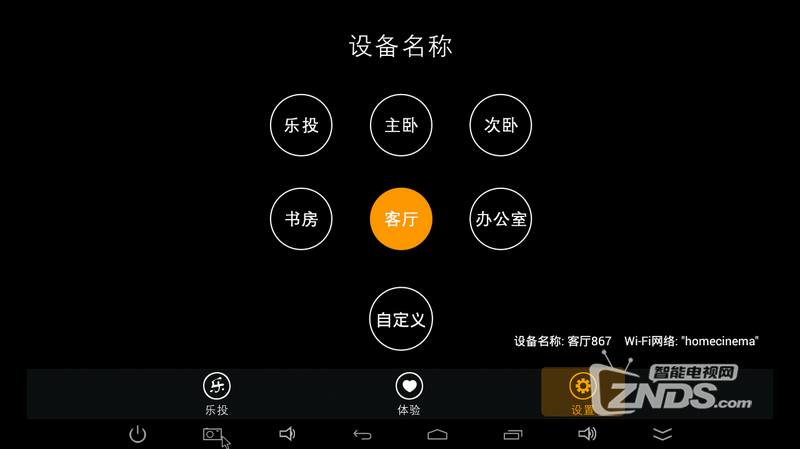Select 乐投 as device name
This screenshot has height=449, width=800.
301,126
